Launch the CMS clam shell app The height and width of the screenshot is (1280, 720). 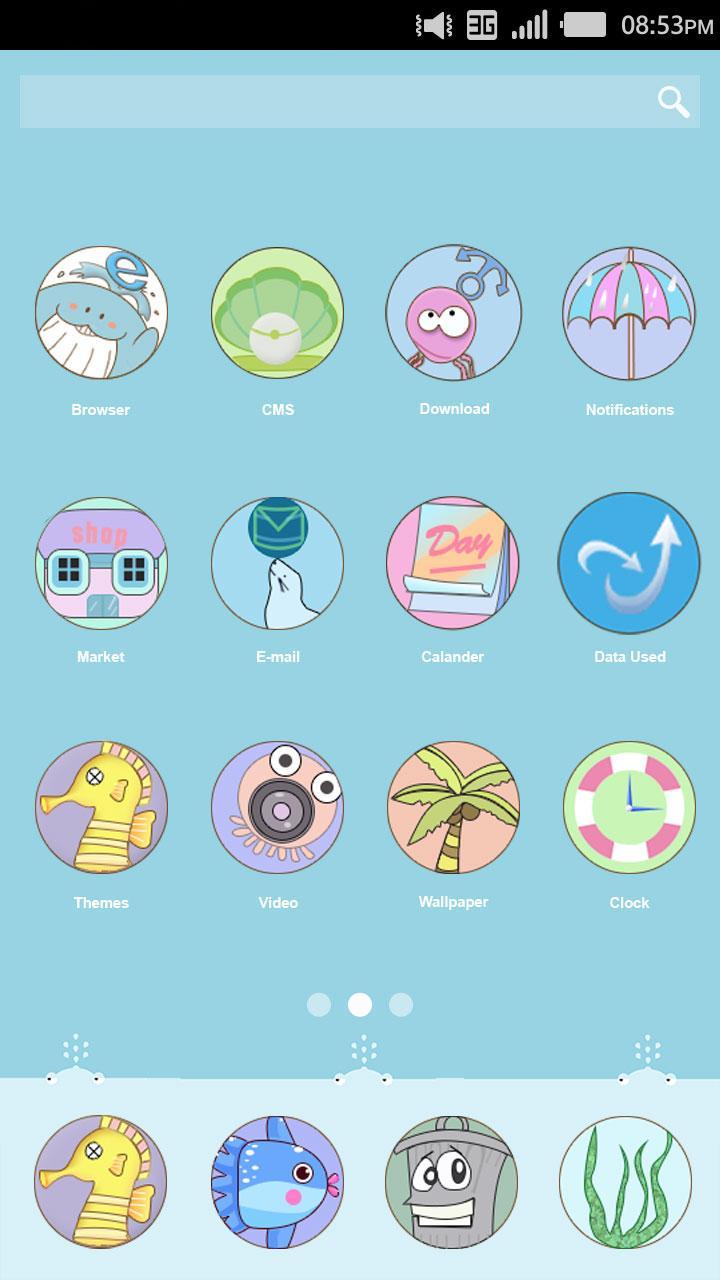[278, 313]
